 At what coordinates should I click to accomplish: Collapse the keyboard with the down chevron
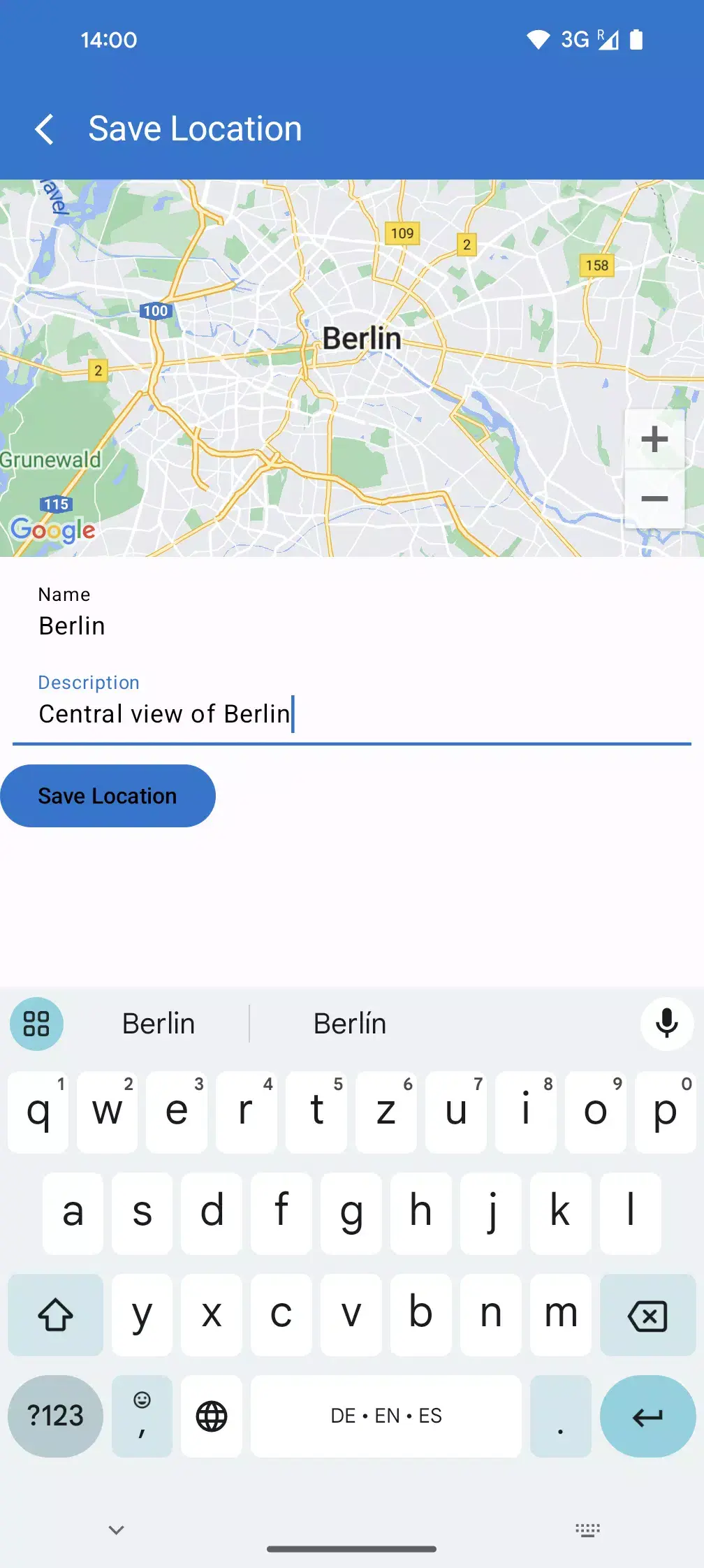click(115, 1529)
